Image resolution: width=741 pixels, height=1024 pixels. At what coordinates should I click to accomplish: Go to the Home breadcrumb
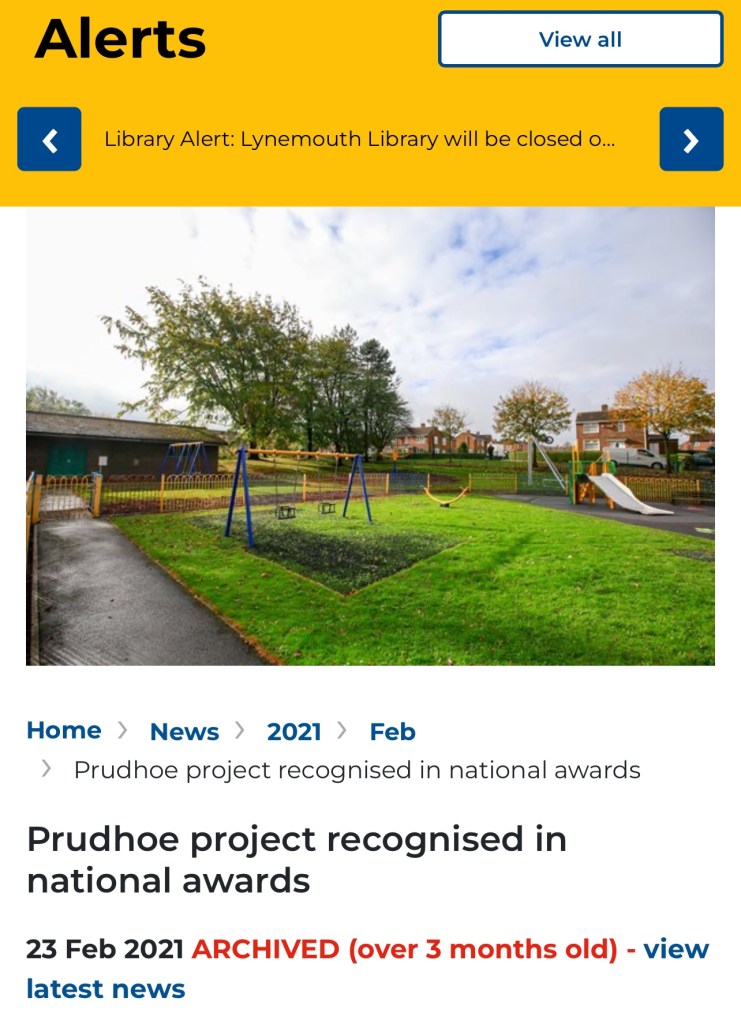[64, 730]
